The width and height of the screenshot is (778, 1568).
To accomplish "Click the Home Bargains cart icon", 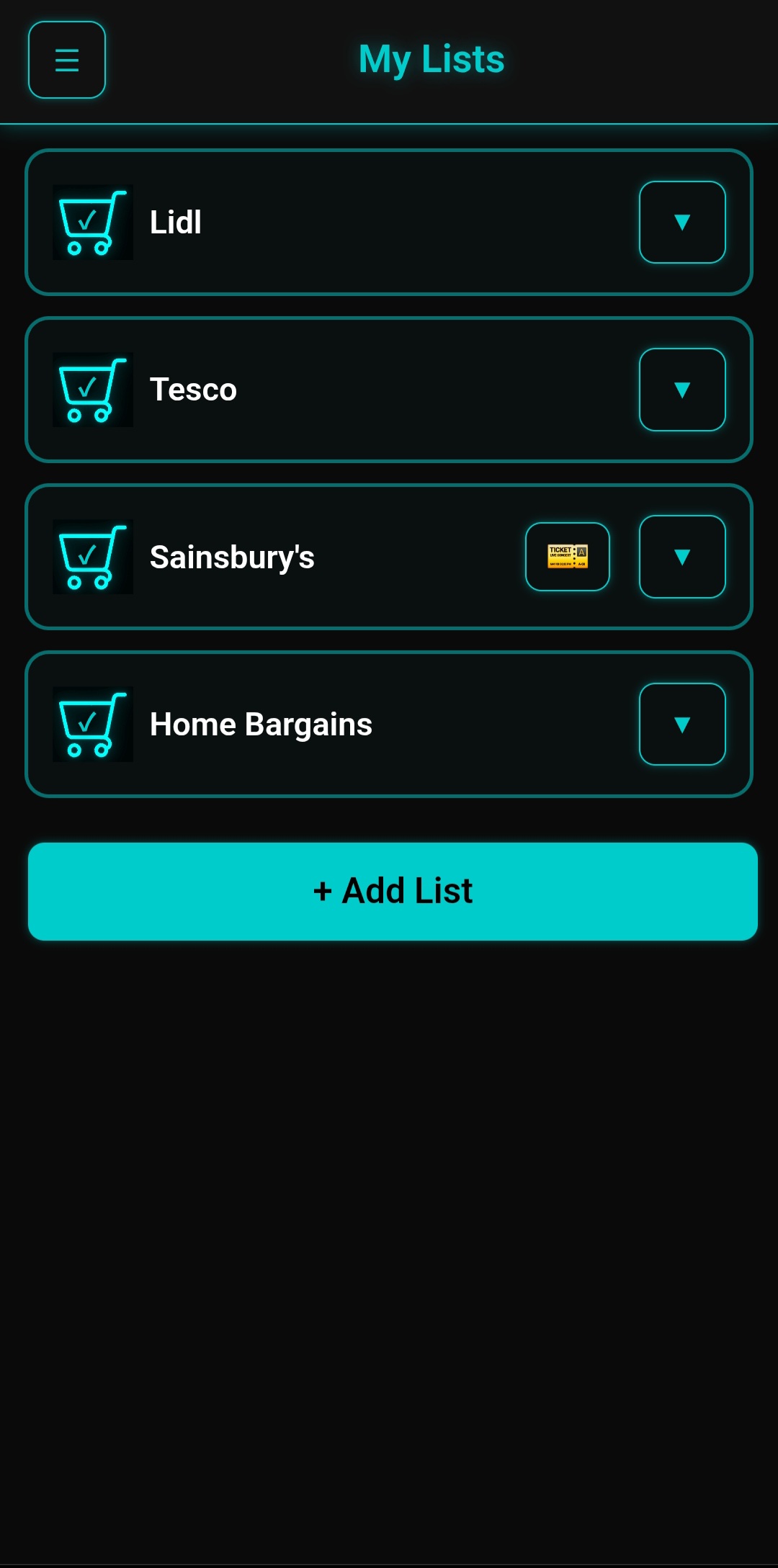I will click(x=92, y=724).
